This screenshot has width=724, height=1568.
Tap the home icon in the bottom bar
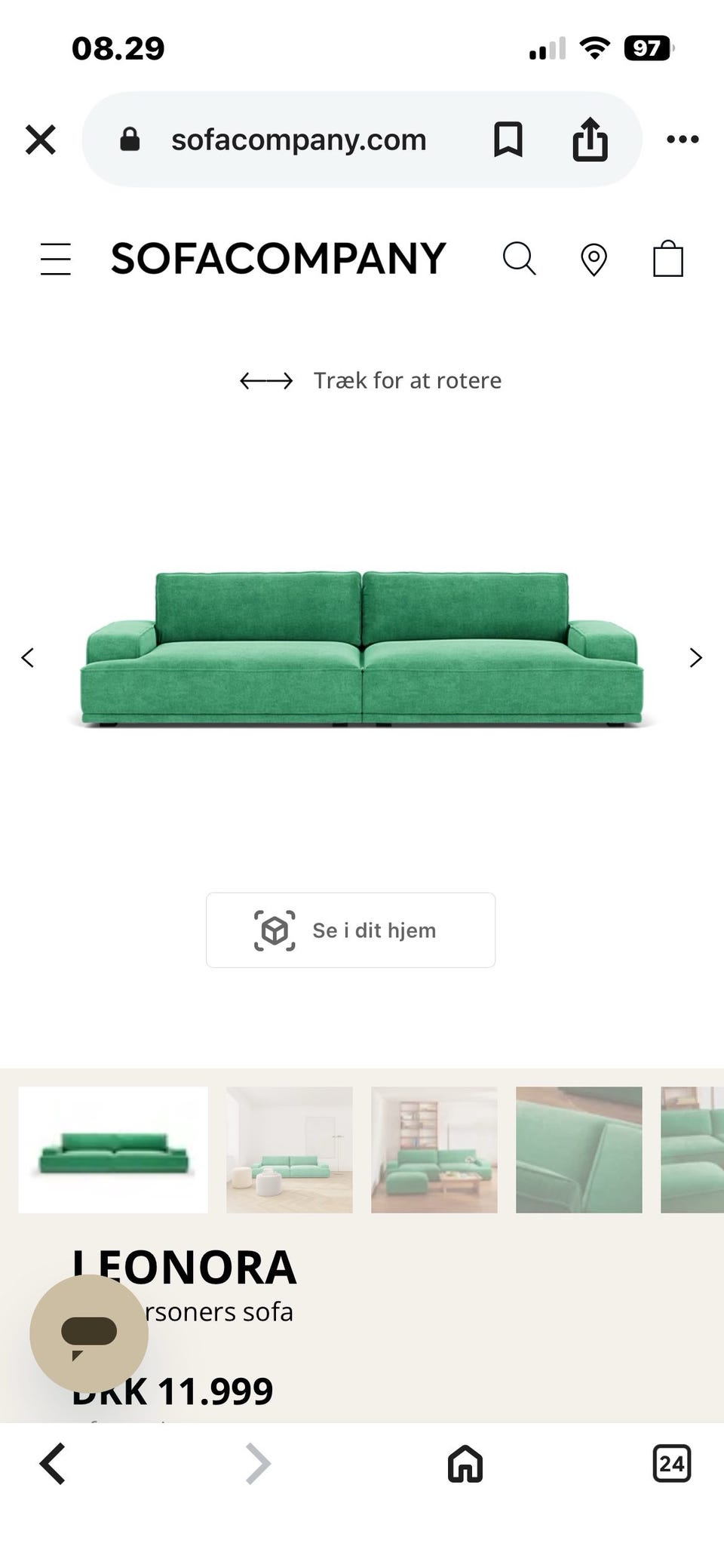tap(464, 1464)
